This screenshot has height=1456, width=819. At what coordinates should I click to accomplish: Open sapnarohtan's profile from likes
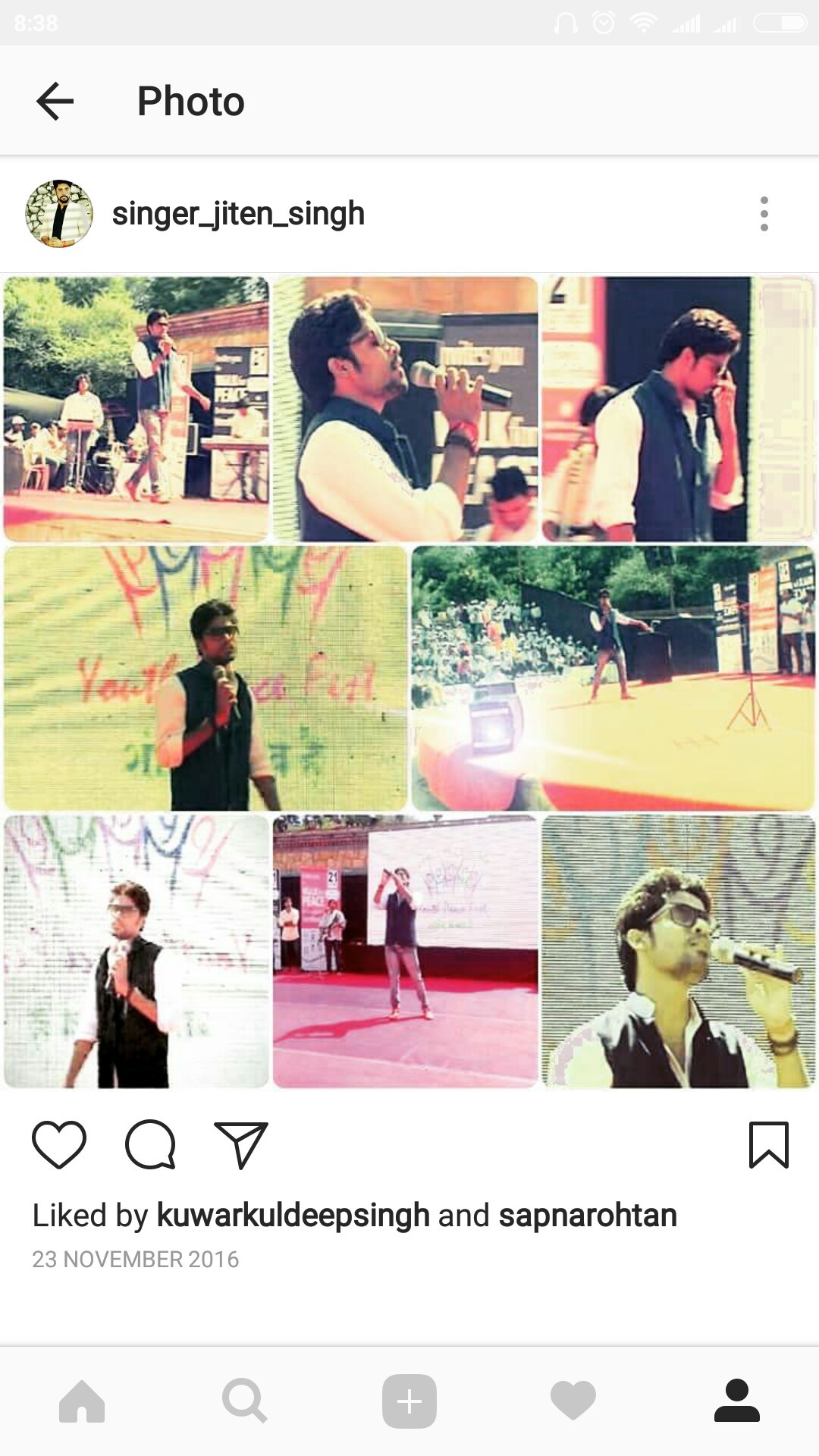tap(587, 1216)
